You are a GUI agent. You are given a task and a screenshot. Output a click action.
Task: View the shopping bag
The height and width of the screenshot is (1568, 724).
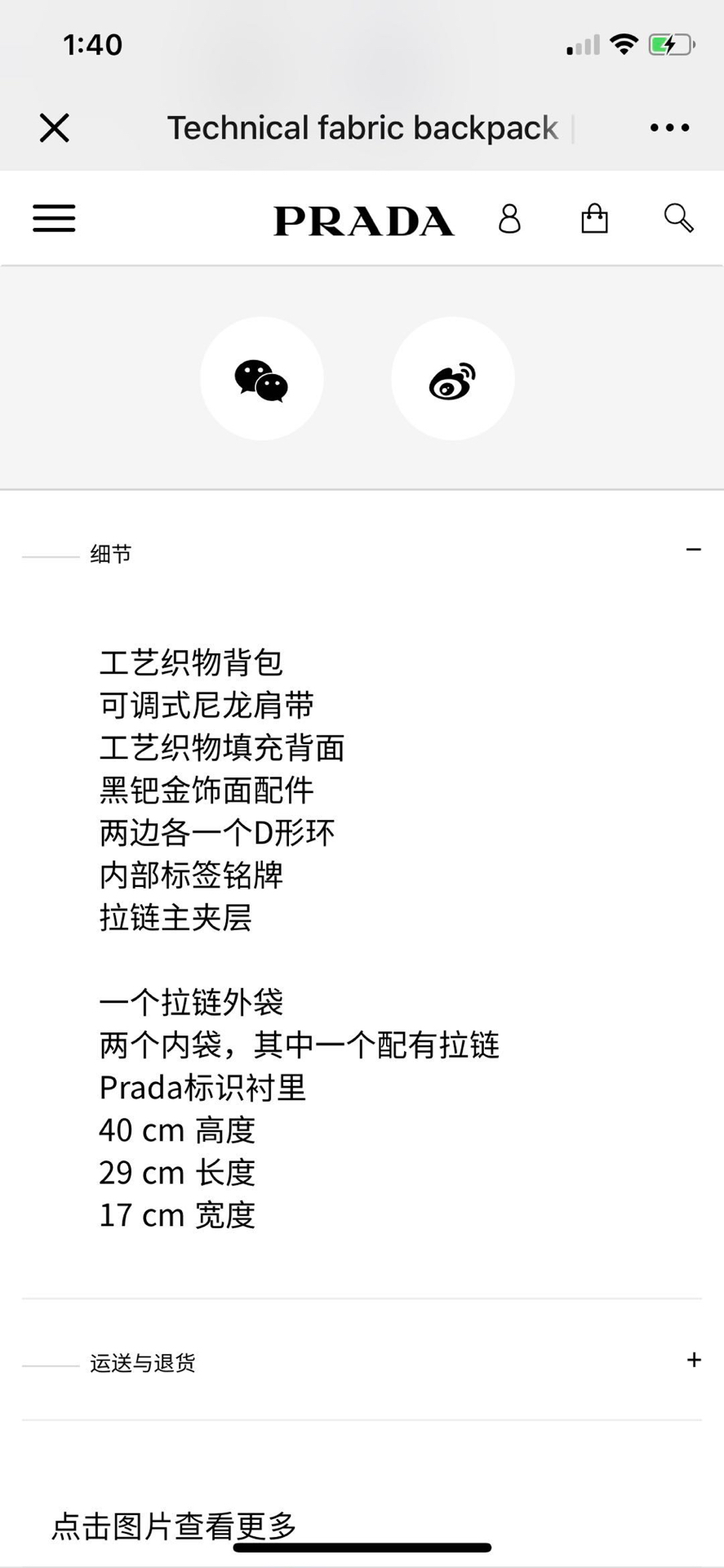[594, 218]
